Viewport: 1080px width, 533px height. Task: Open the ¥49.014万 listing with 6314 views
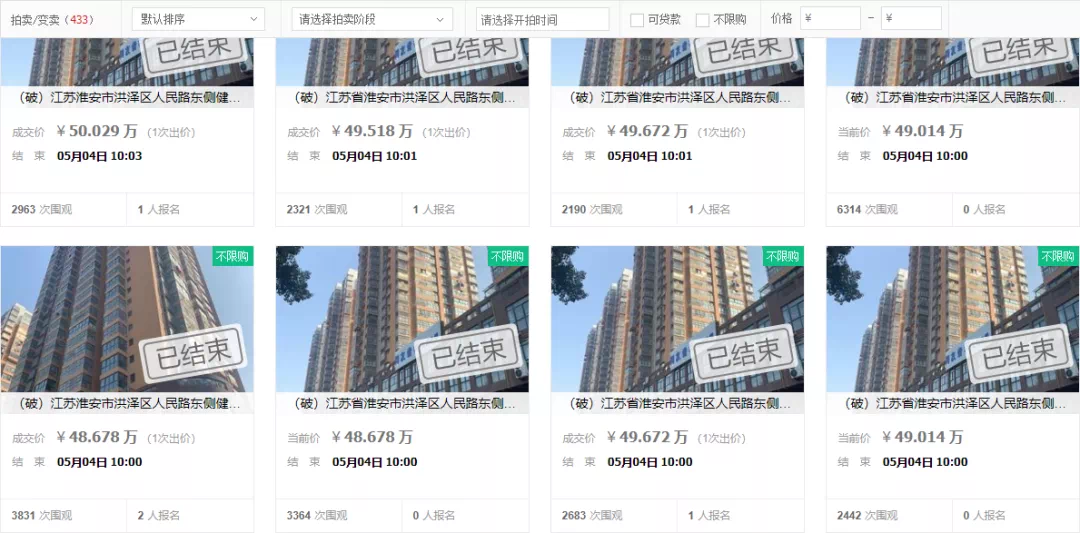[x=952, y=97]
